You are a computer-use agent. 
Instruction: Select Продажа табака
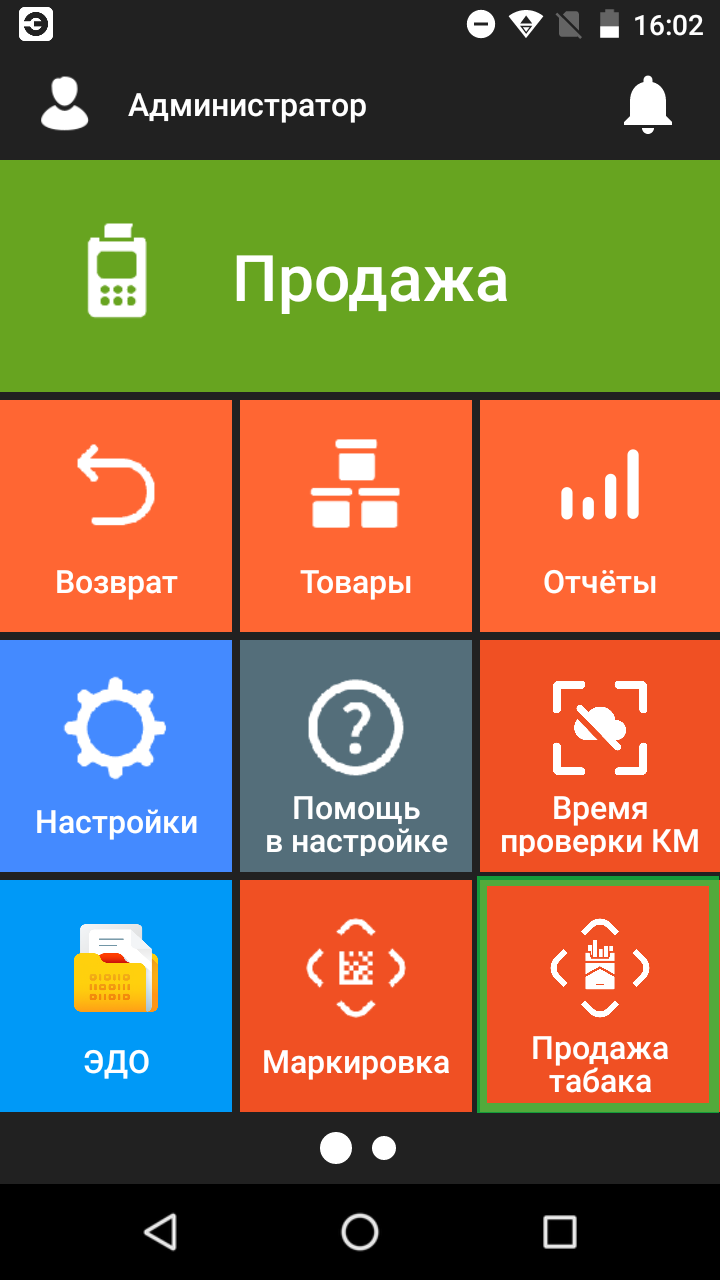point(599,996)
